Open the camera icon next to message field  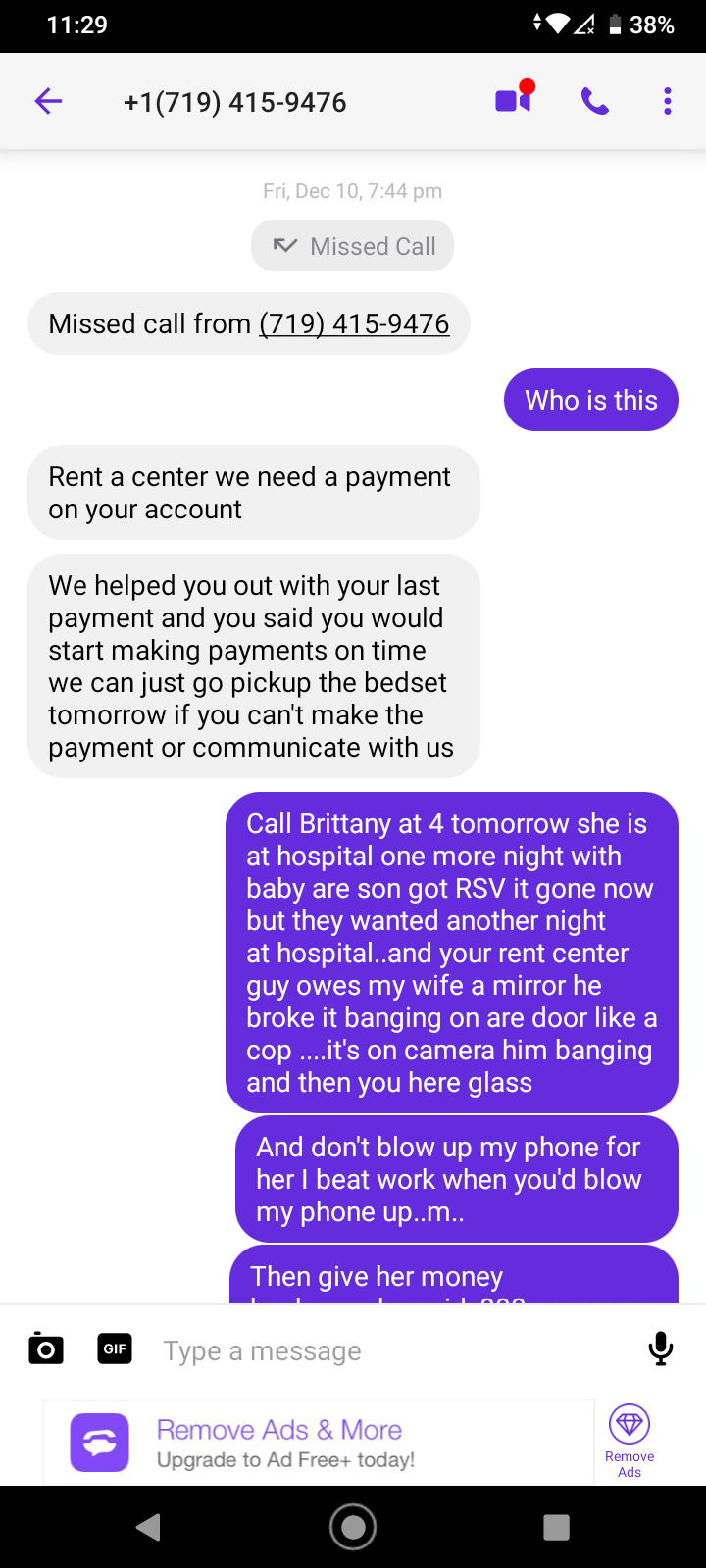(45, 1348)
